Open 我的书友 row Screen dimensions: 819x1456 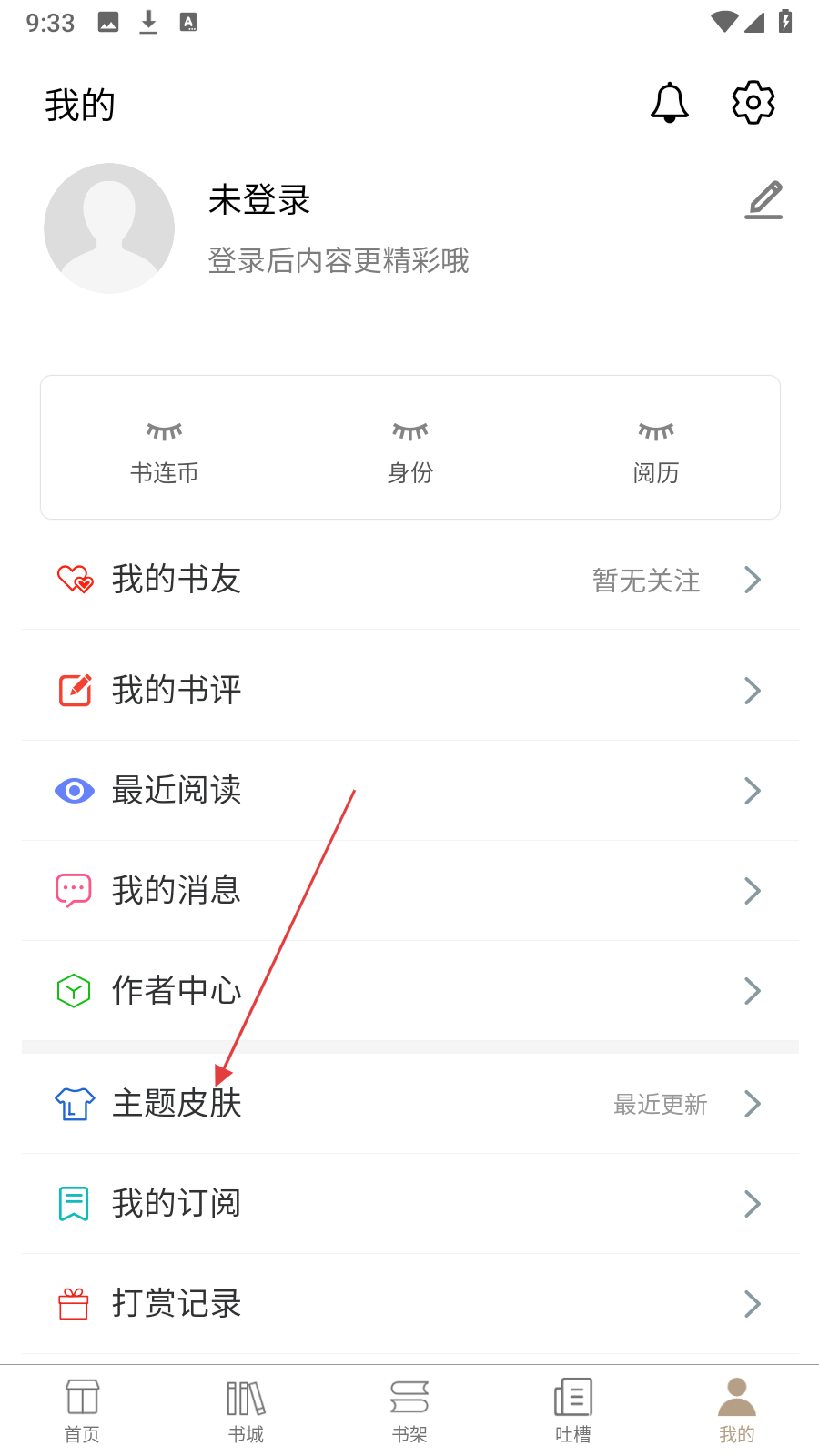[x=409, y=580]
